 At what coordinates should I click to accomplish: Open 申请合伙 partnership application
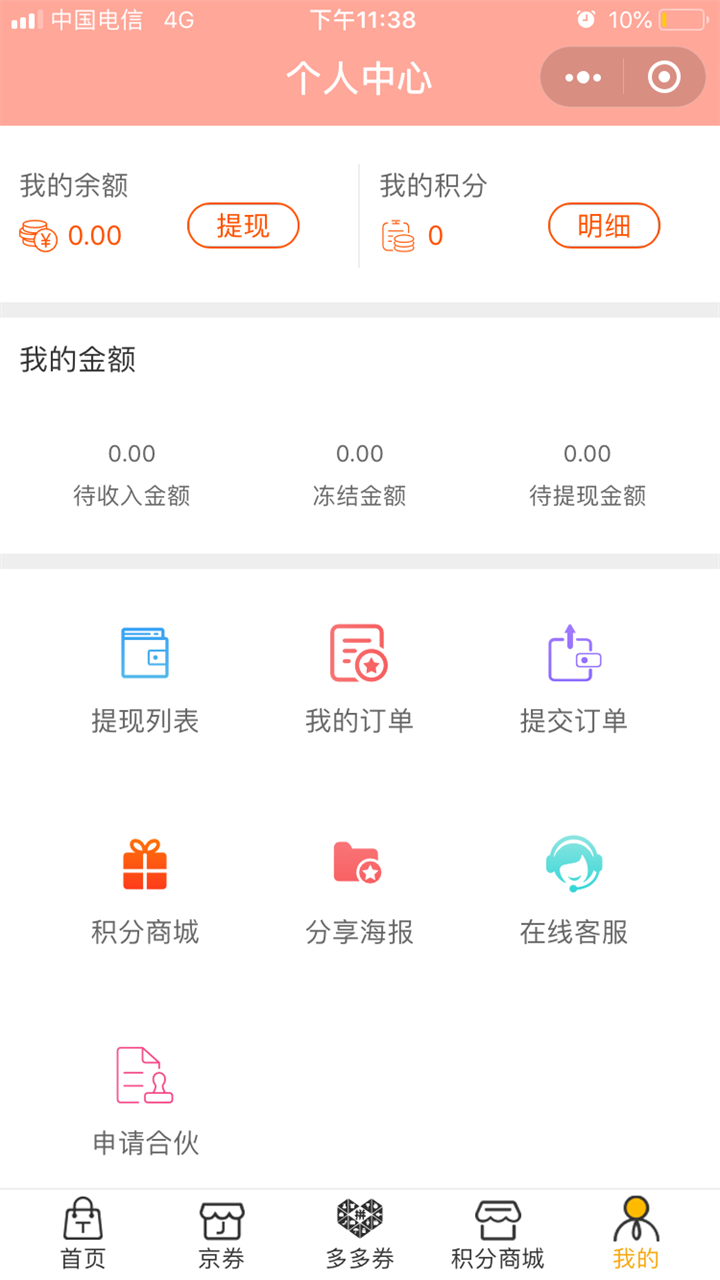[145, 1102]
